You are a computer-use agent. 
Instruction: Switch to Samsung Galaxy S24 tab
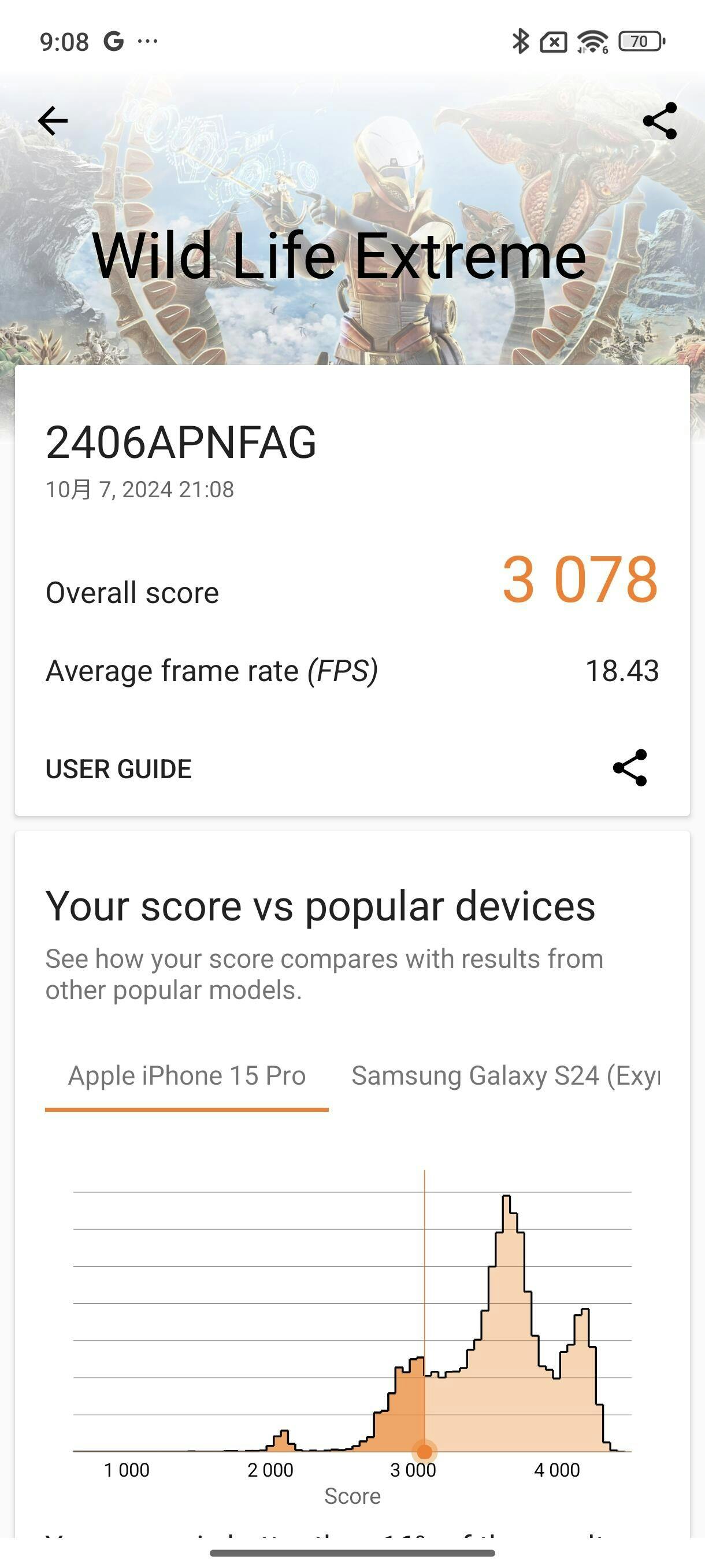pyautogui.click(x=505, y=1076)
